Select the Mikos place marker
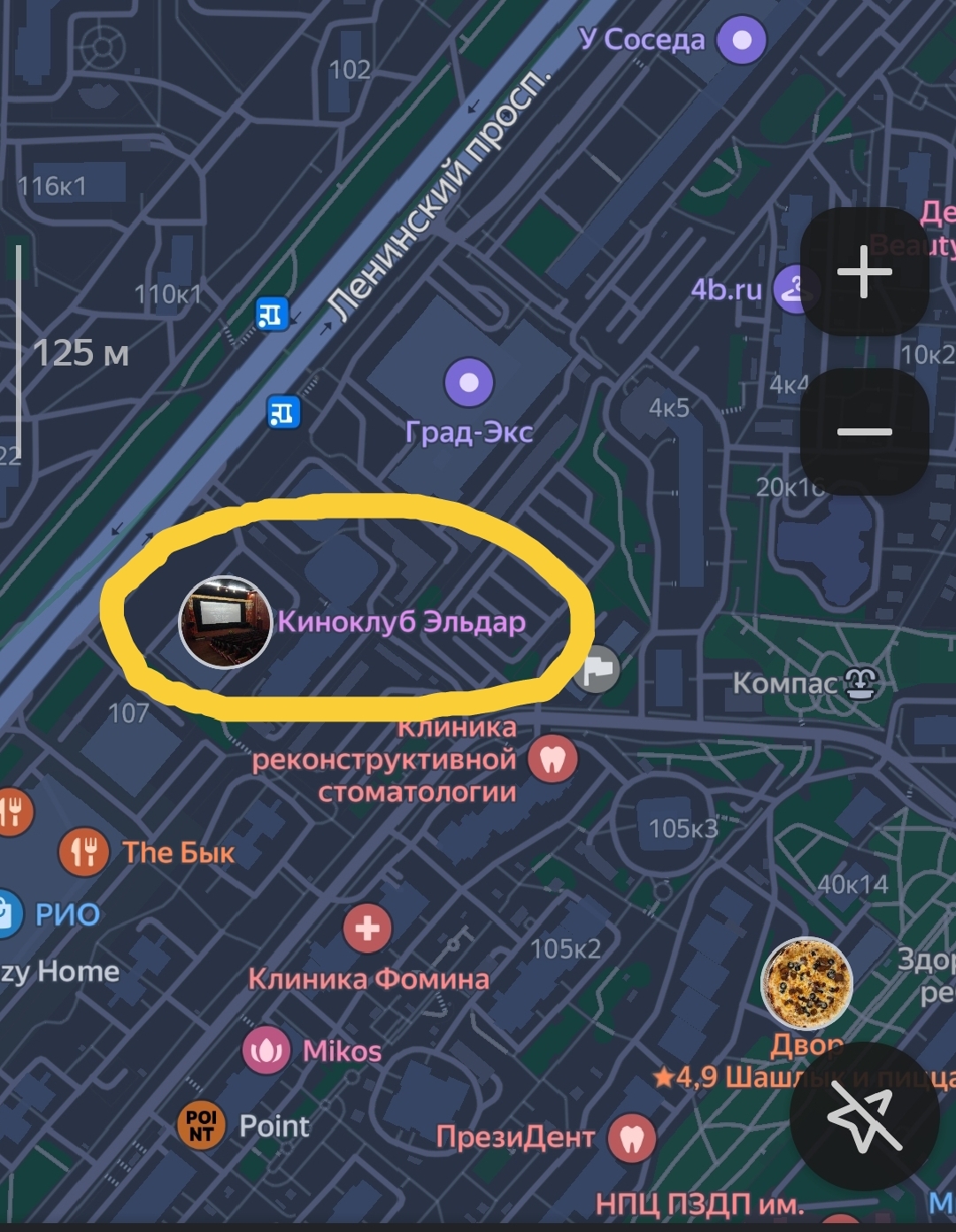This screenshot has width=956, height=1232. tap(266, 1051)
